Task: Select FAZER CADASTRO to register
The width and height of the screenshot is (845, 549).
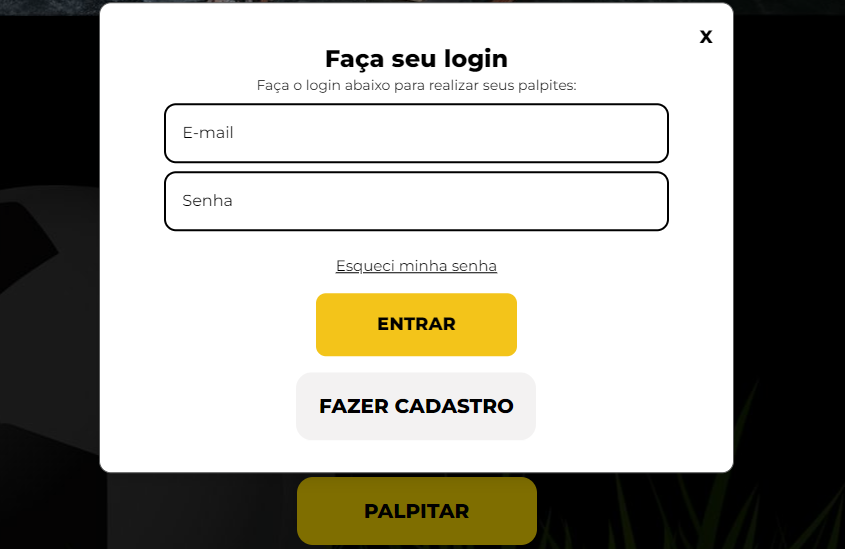Action: [416, 406]
